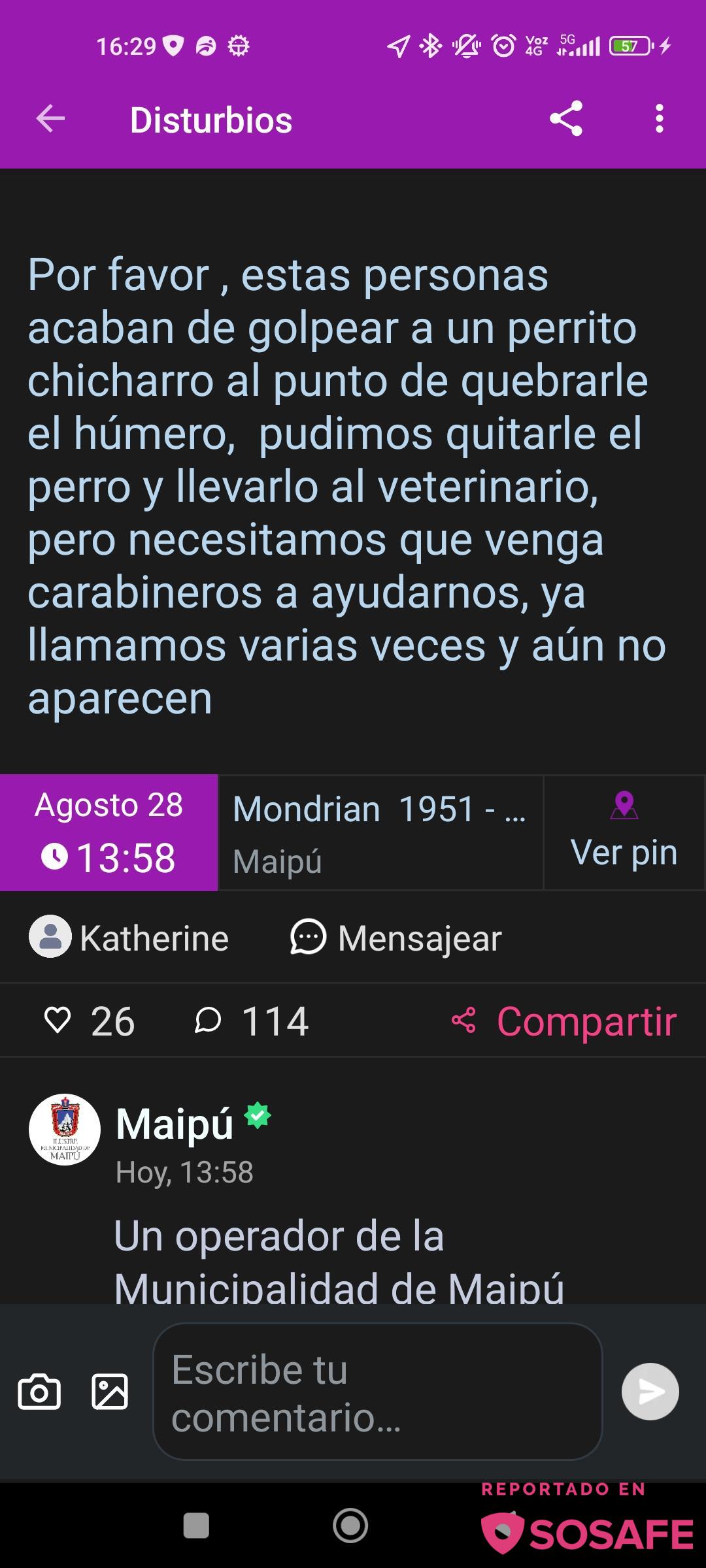Attach a photo using the camera icon

coord(39,1392)
